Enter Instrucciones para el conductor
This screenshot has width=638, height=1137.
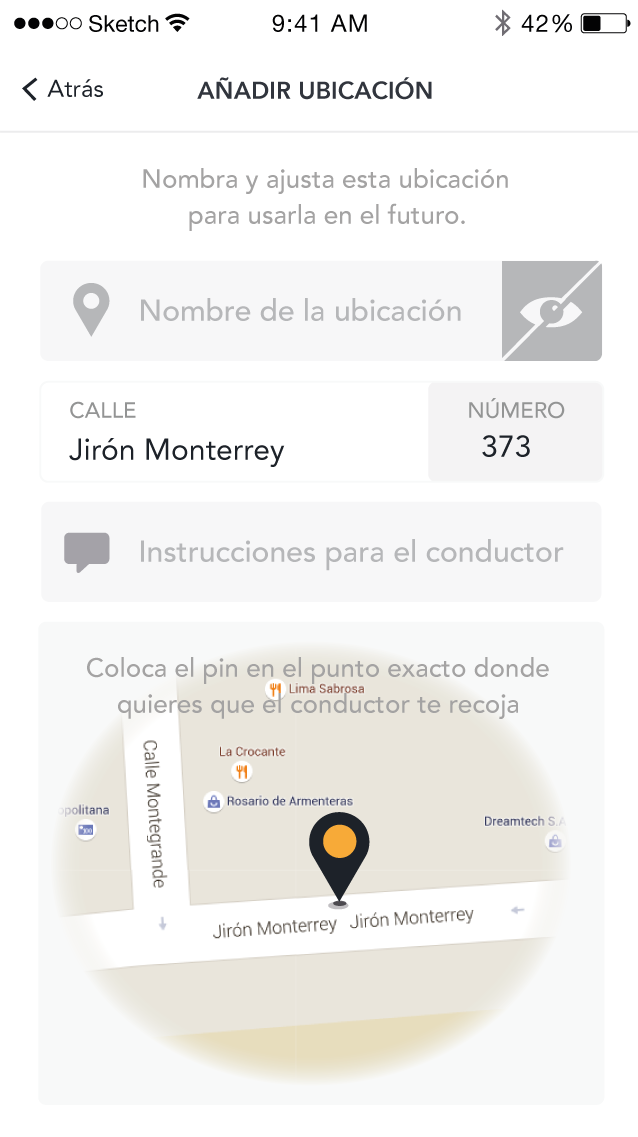pos(321,552)
